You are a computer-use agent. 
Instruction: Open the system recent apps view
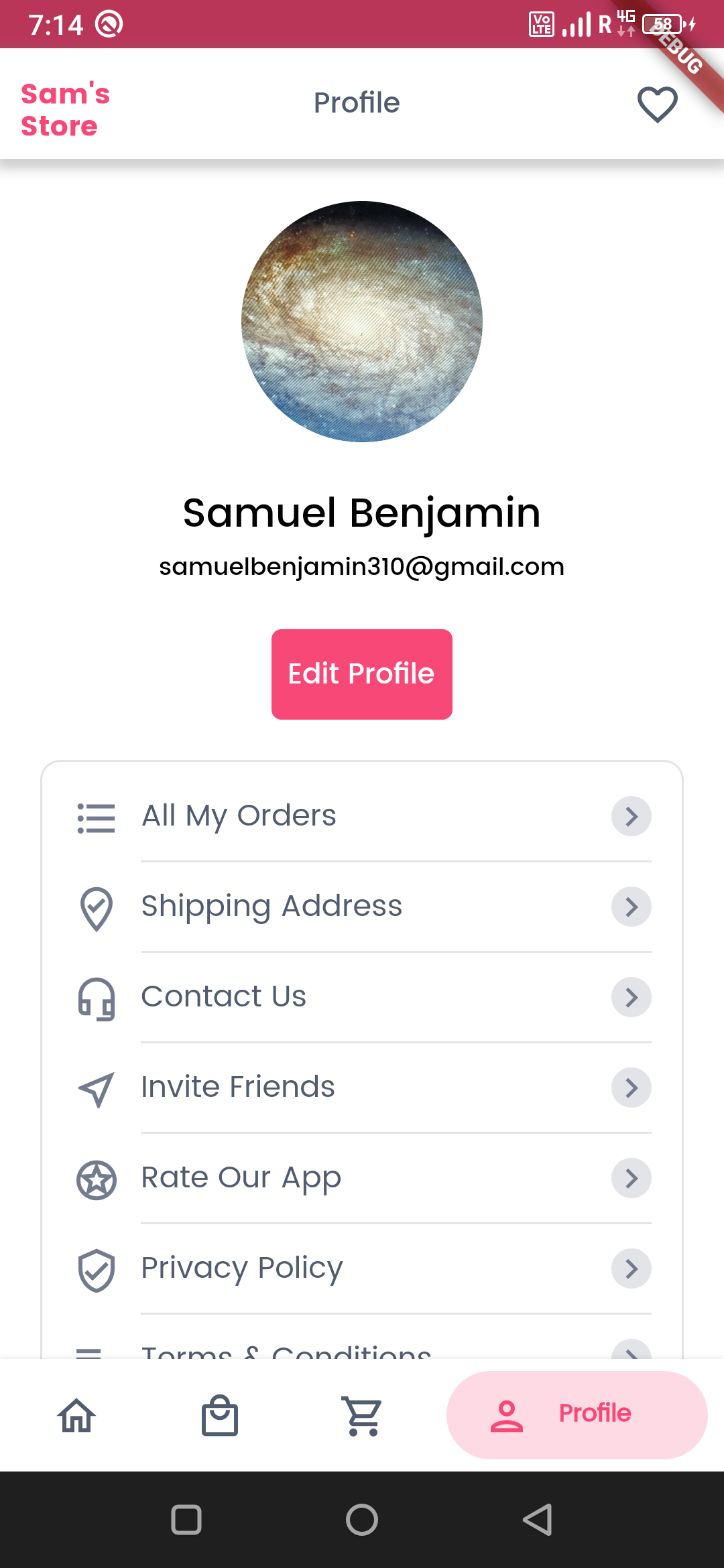pos(186,1519)
